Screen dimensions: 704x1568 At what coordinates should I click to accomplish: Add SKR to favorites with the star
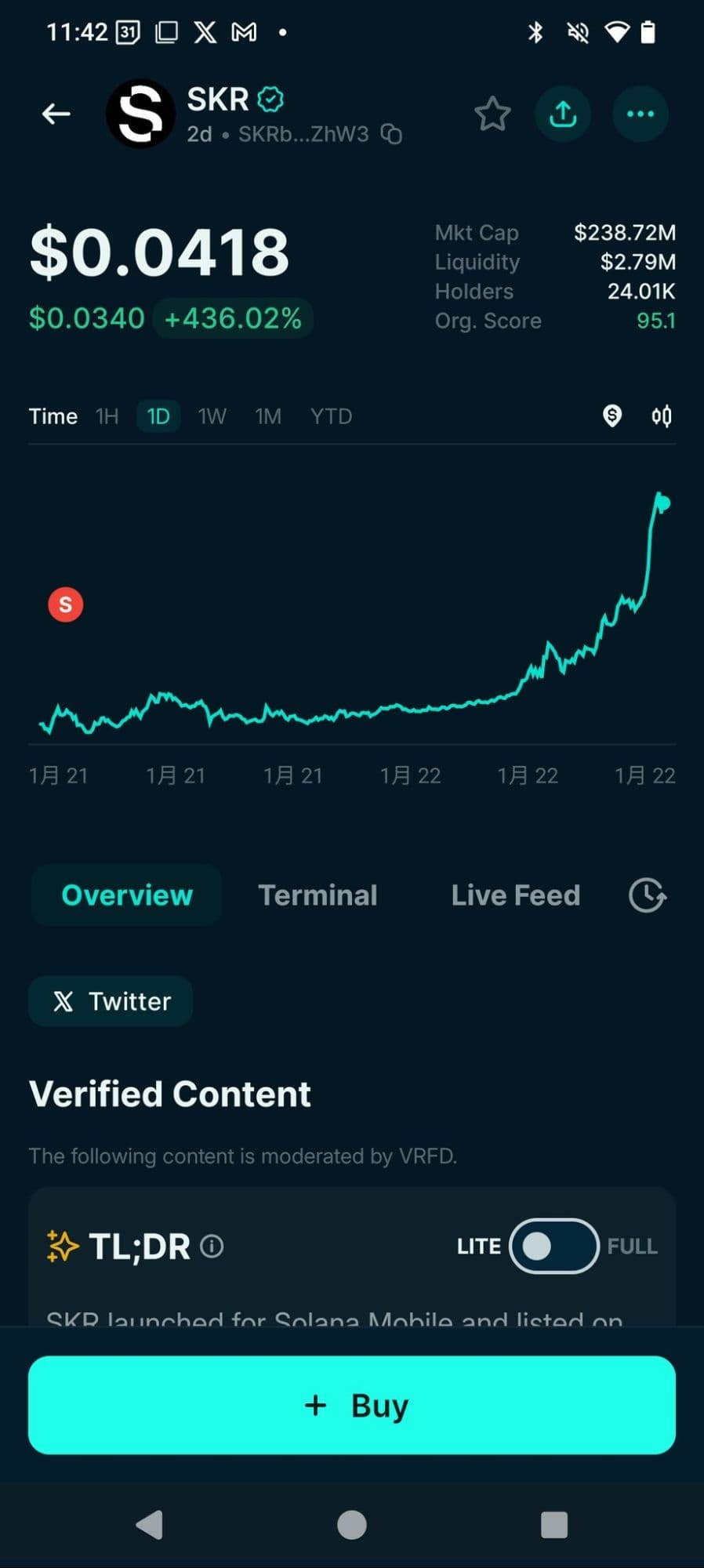[x=493, y=114]
